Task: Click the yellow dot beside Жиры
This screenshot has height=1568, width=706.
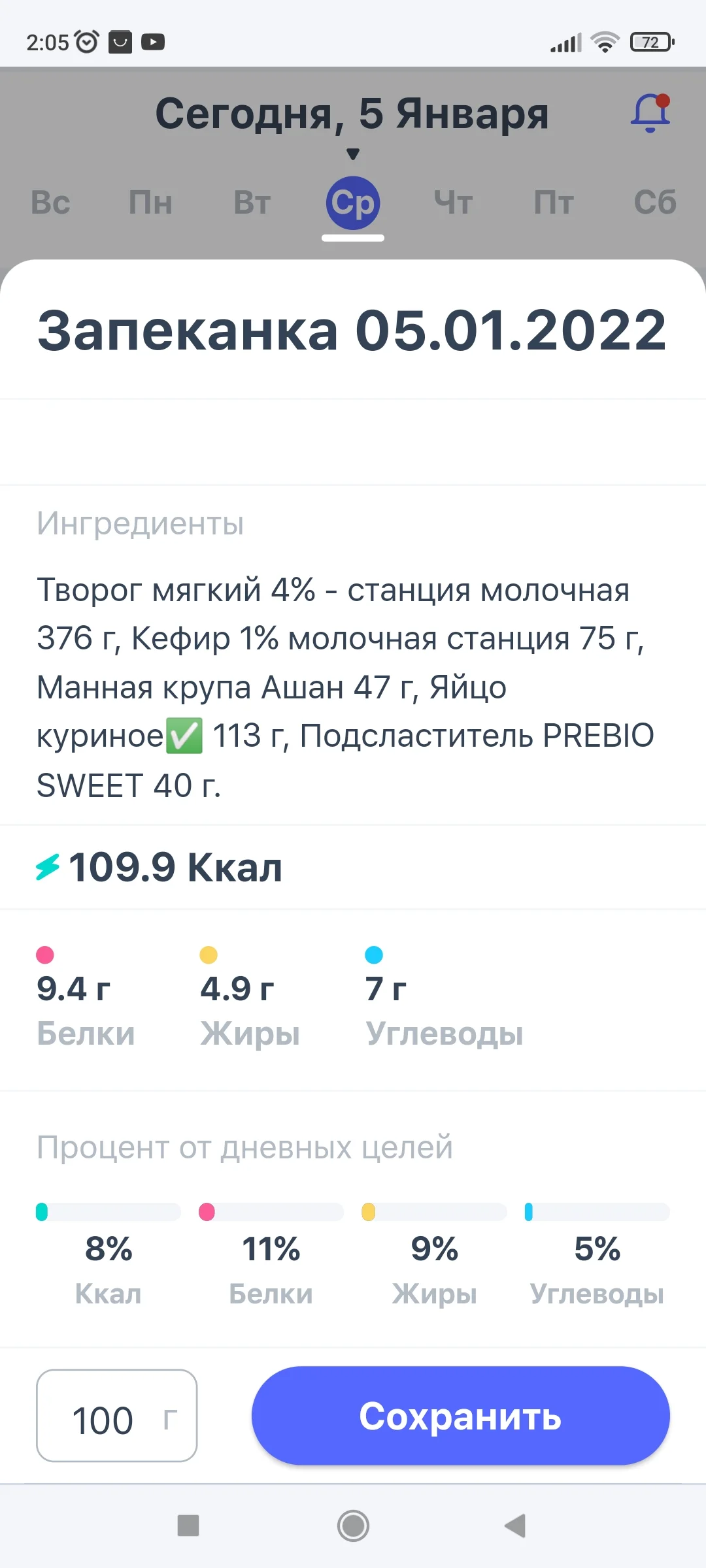Action: (208, 953)
